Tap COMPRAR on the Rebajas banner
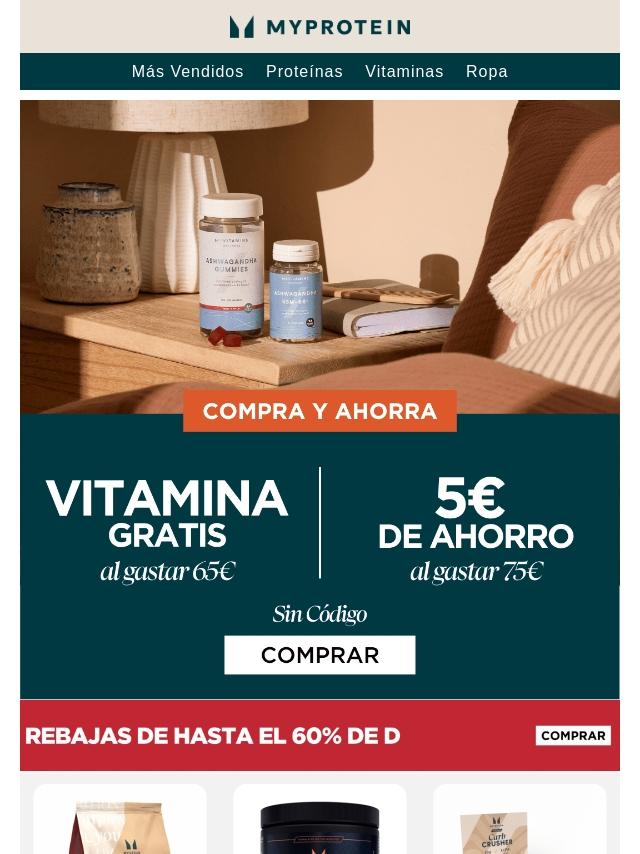This screenshot has height=854, width=640. pyautogui.click(x=573, y=736)
